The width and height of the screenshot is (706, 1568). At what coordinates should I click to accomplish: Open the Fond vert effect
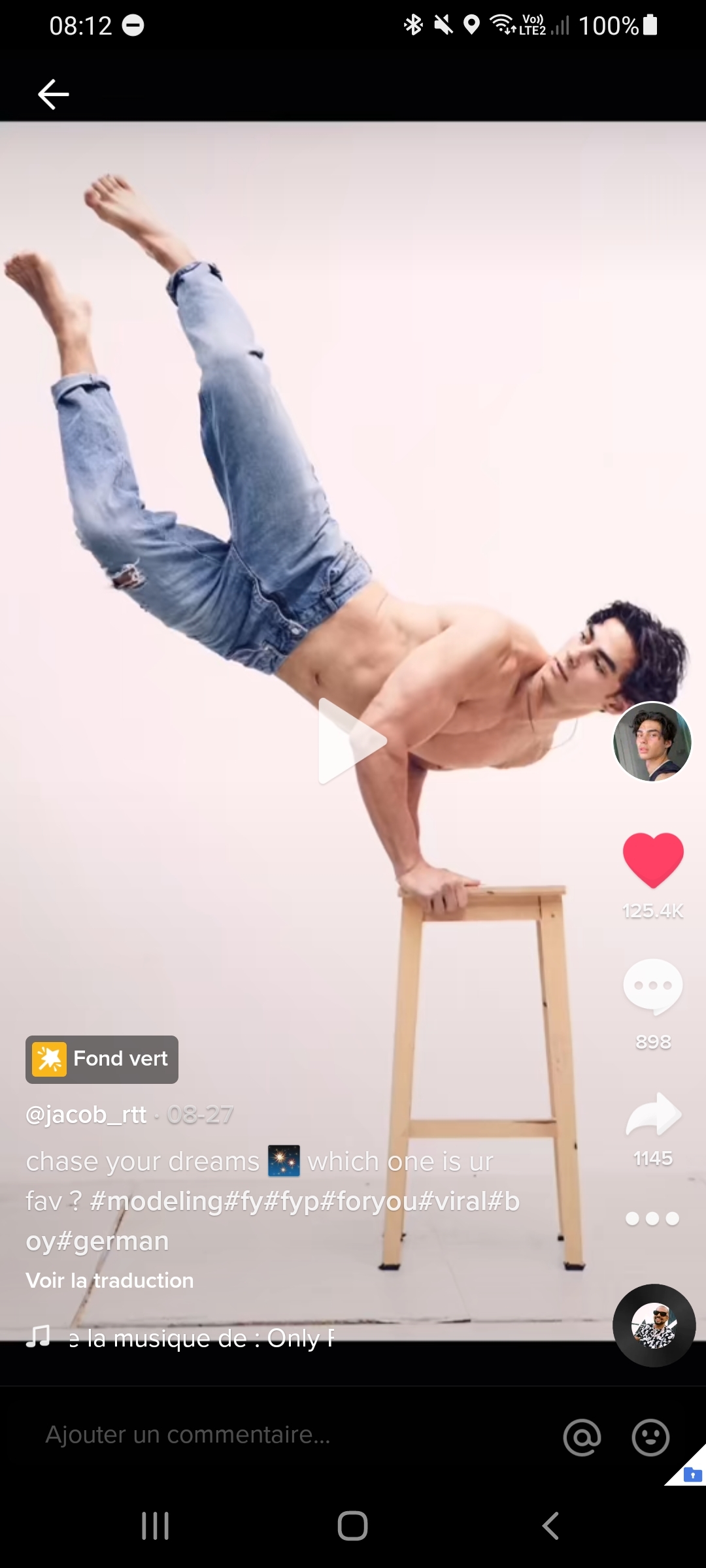pos(102,1059)
